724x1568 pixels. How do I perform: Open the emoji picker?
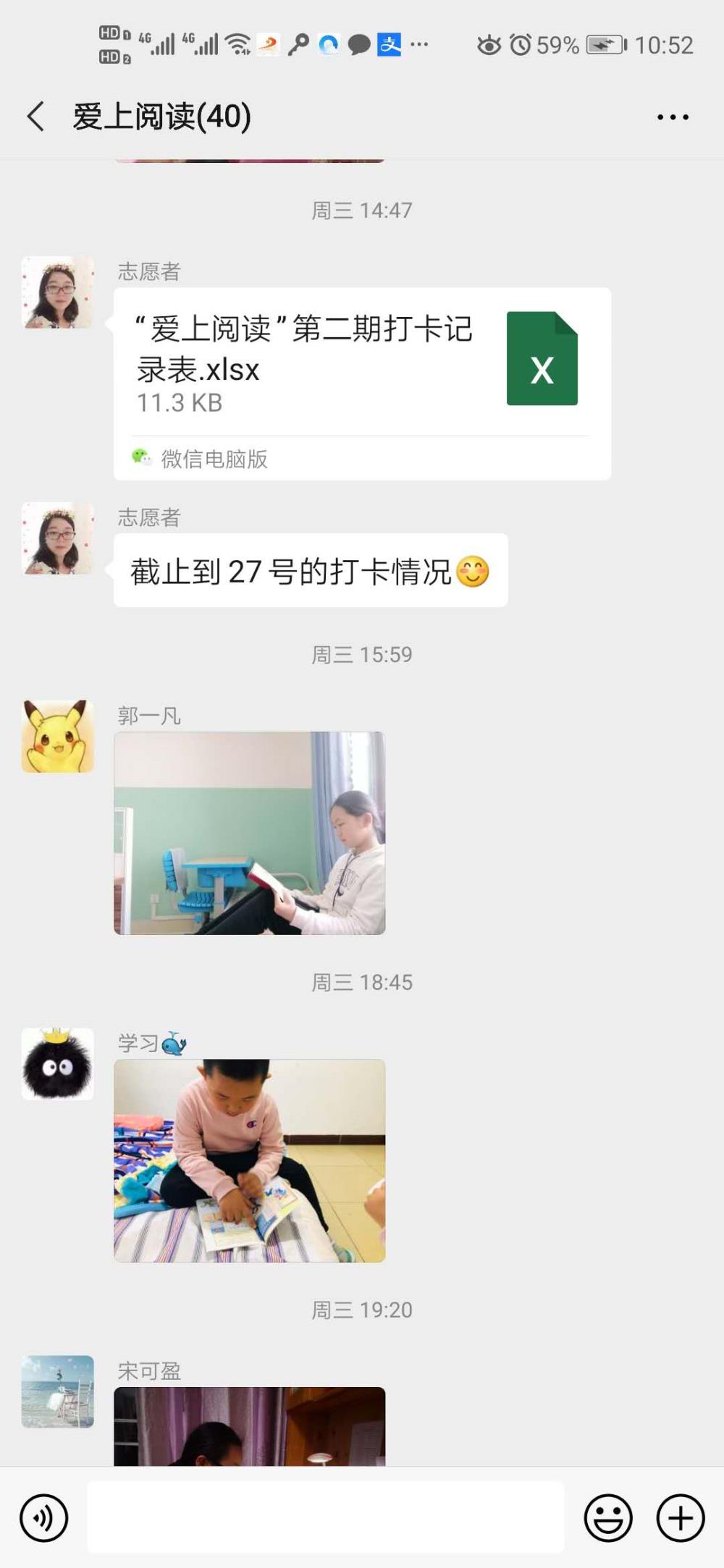(x=608, y=1518)
